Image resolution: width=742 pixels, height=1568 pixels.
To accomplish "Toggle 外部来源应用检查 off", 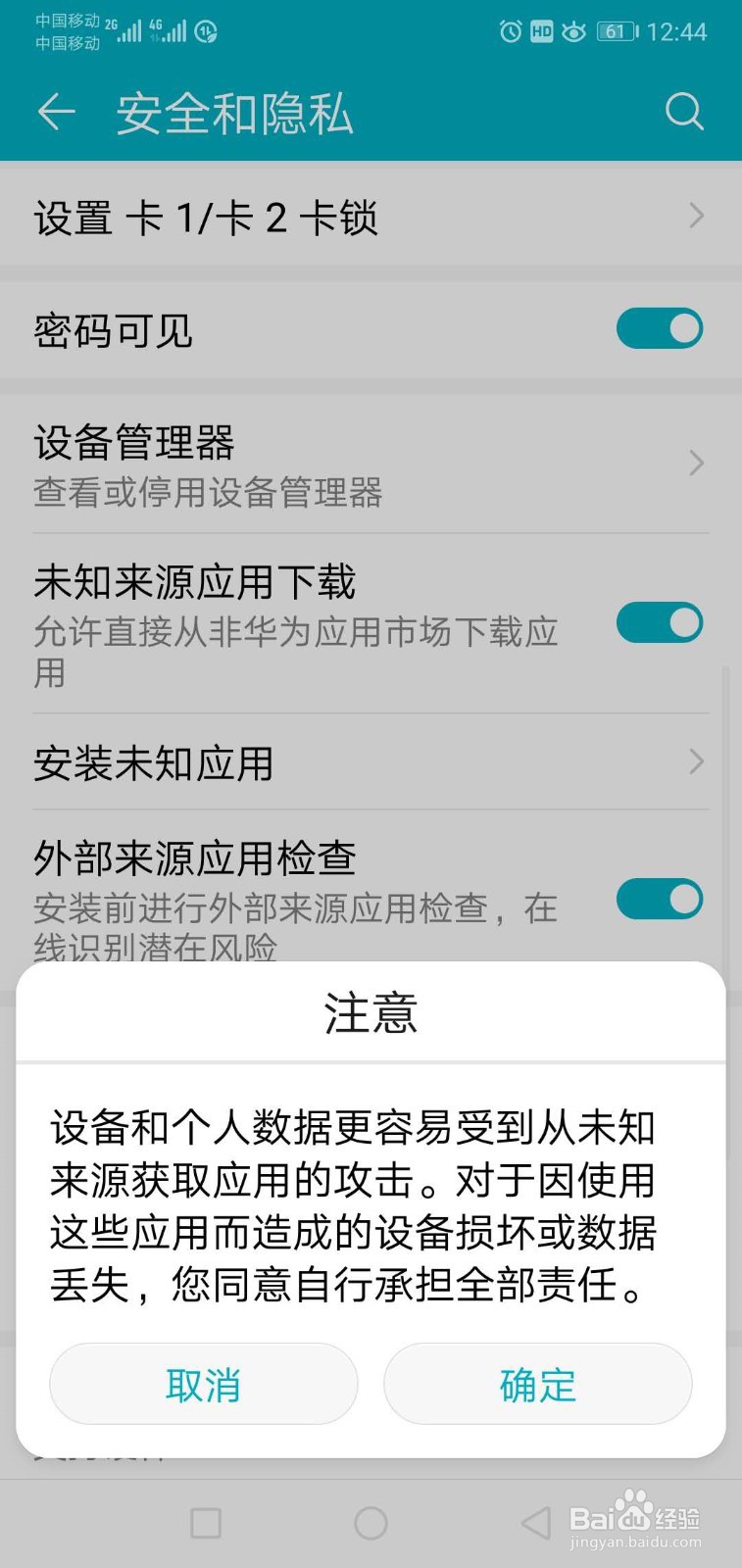I will pyautogui.click(x=659, y=899).
